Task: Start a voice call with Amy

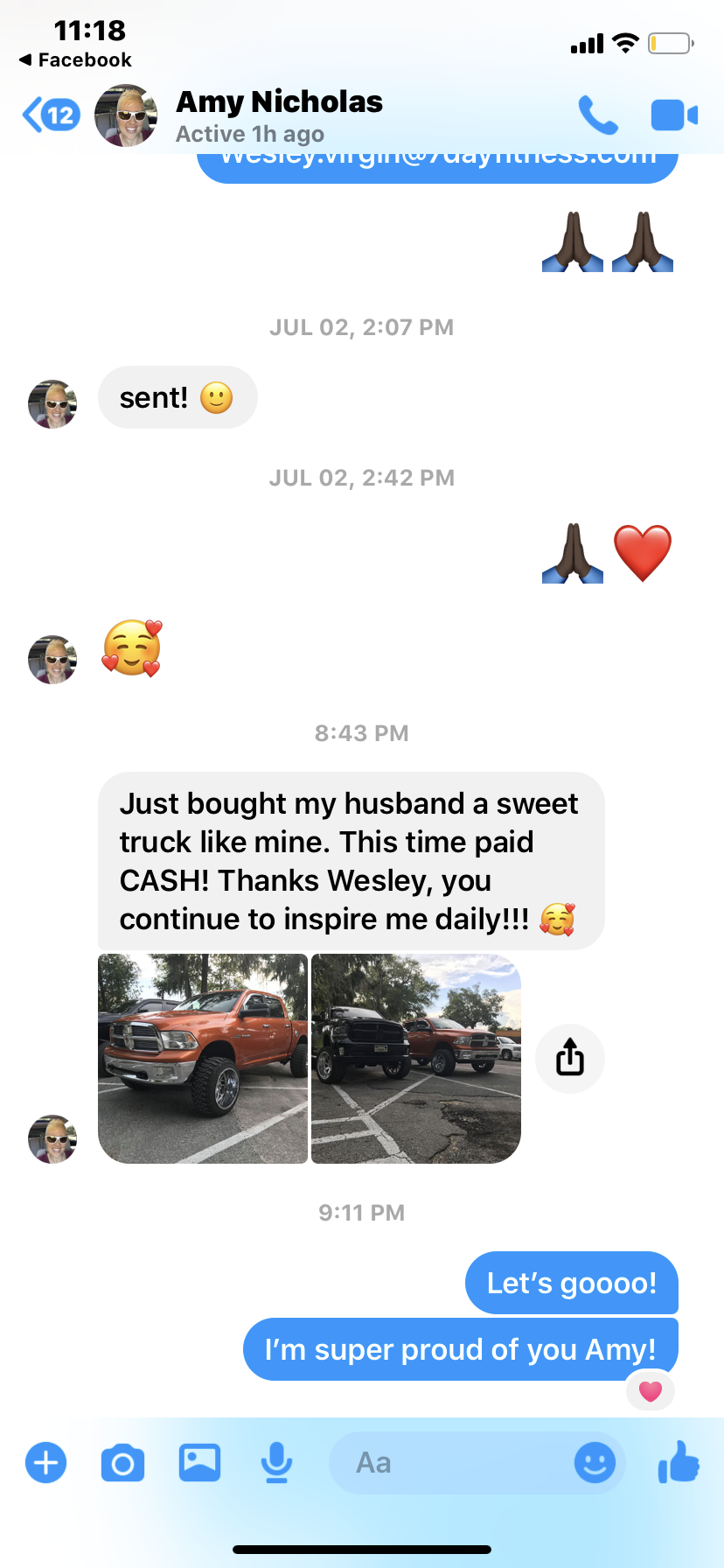Action: [x=598, y=115]
